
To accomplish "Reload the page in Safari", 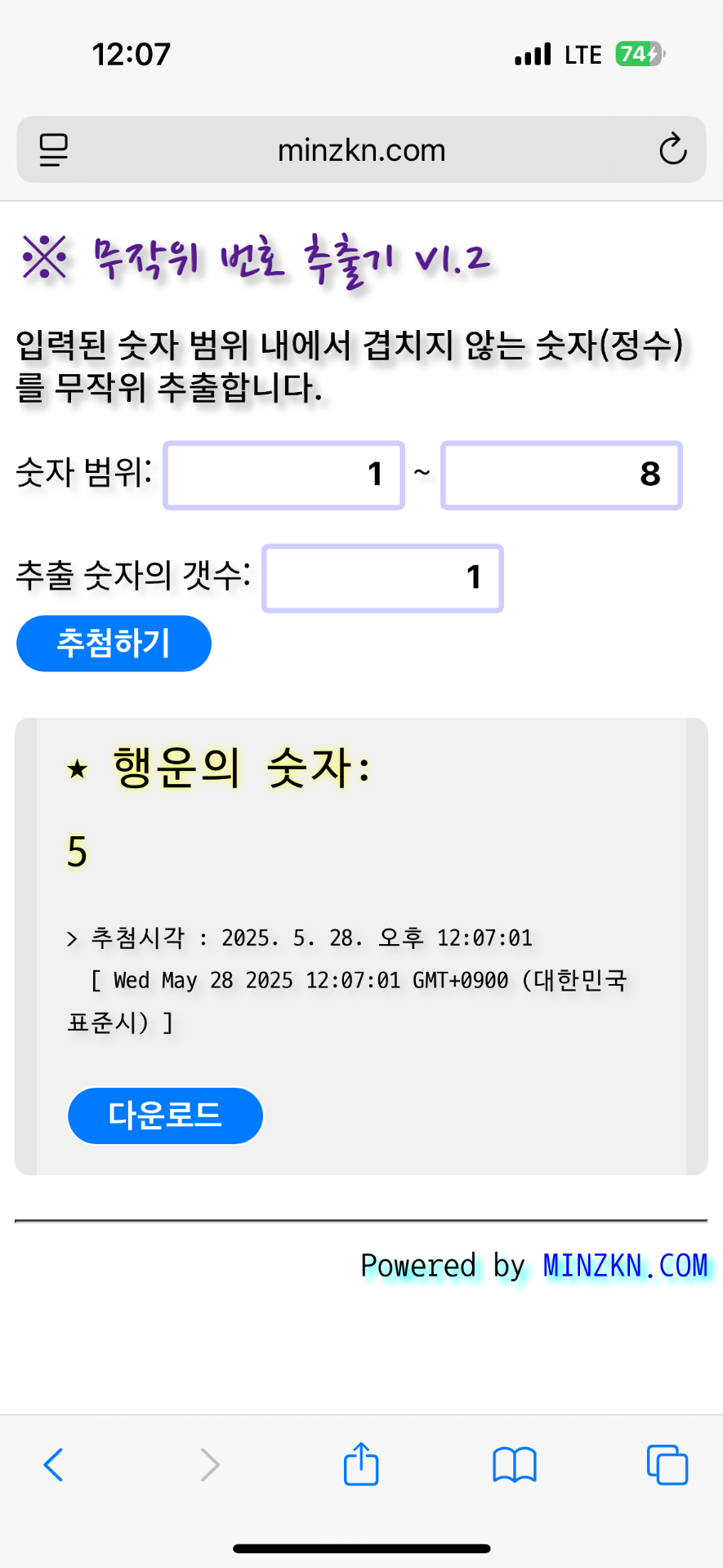I will click(672, 149).
